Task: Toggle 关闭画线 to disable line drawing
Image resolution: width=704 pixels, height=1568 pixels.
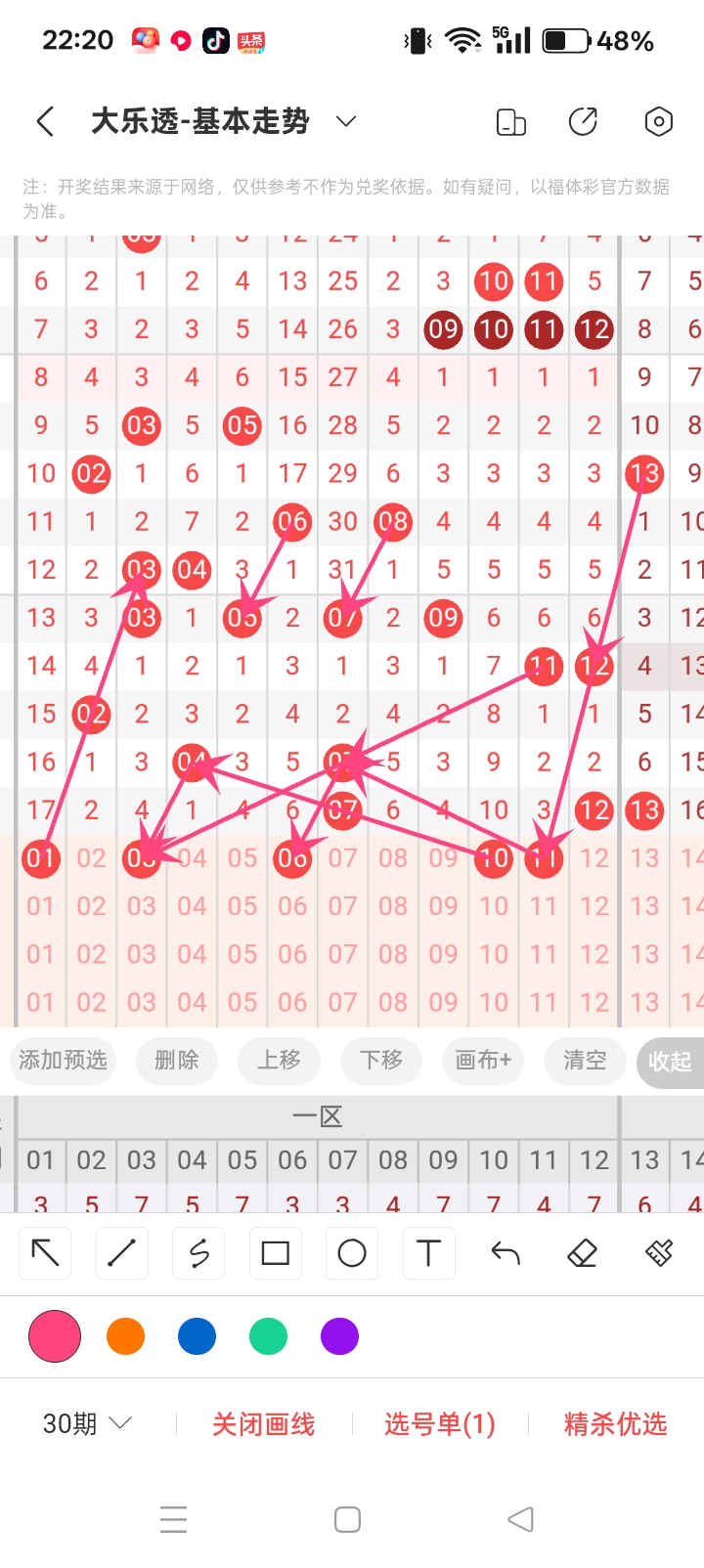Action: click(263, 1424)
